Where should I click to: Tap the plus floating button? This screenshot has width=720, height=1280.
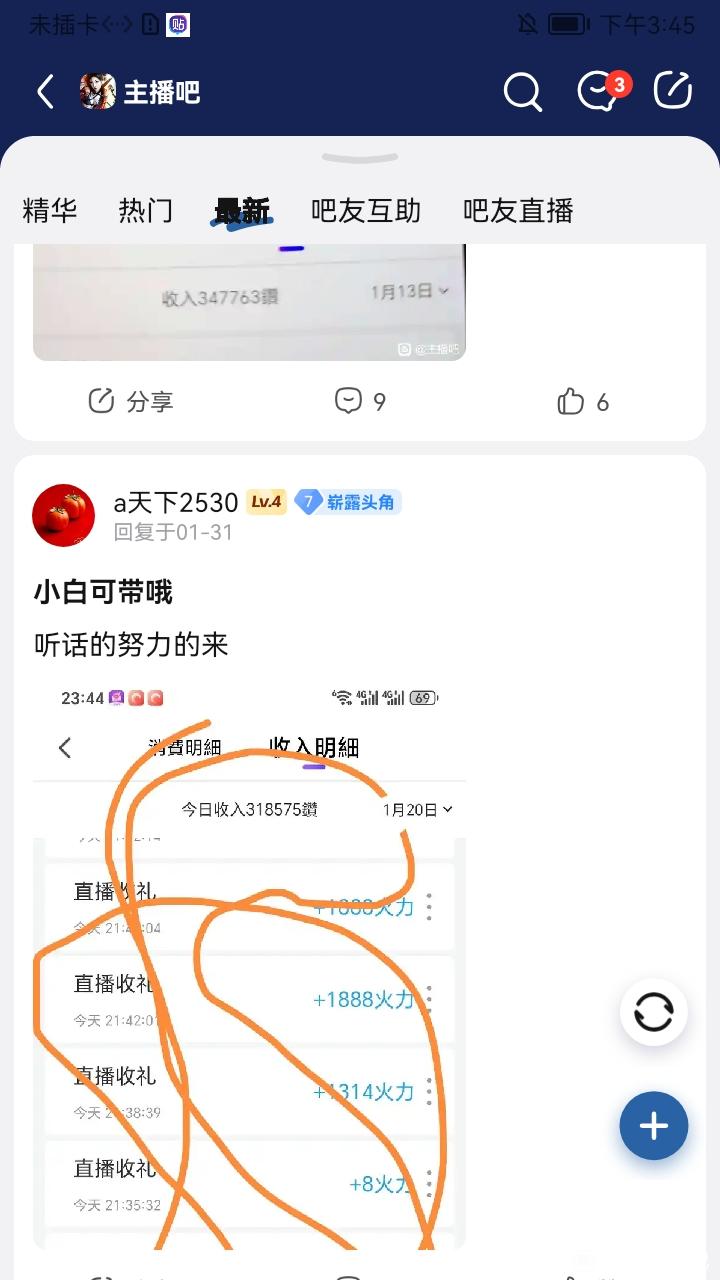(654, 1126)
